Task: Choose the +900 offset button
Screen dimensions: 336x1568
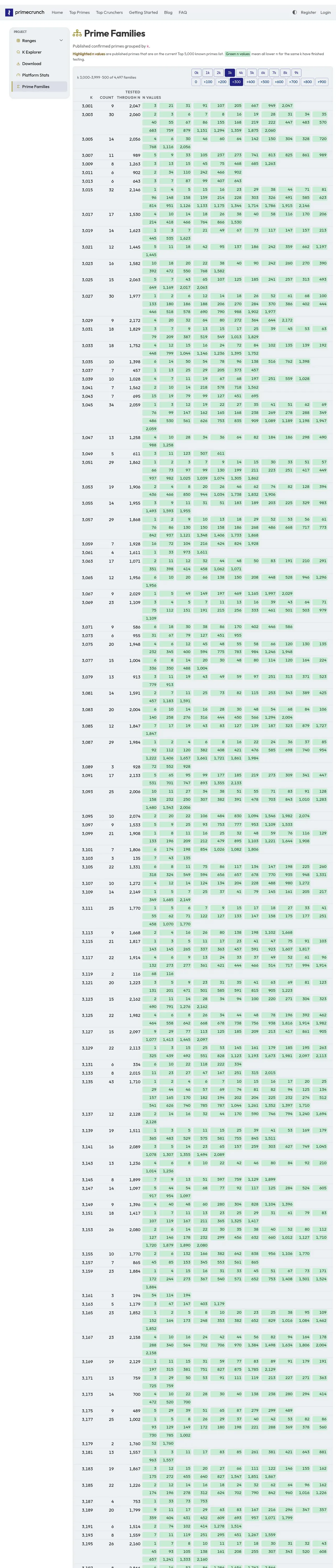Action: point(322,82)
